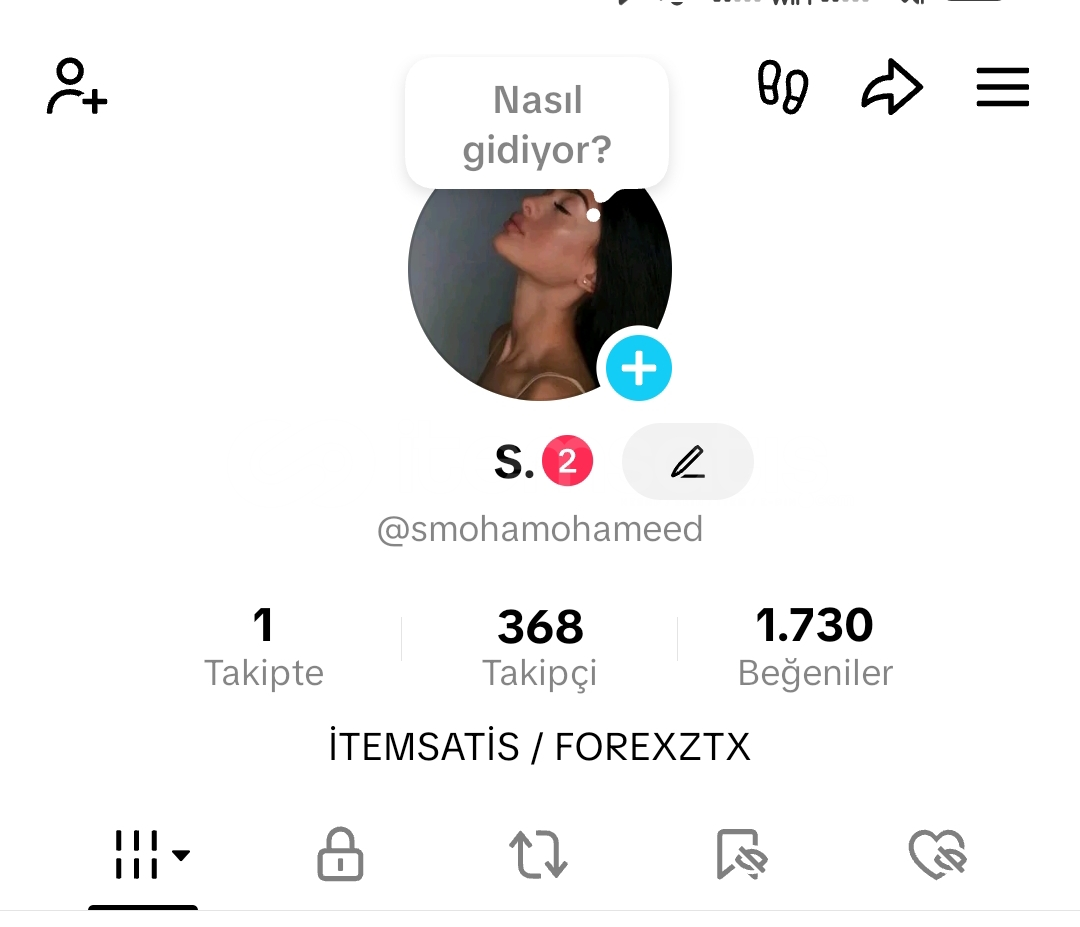This screenshot has height=927, width=1080.
Task: Tap the 'Nasıl gidiyor?' note bubble
Action: pyautogui.click(x=537, y=125)
